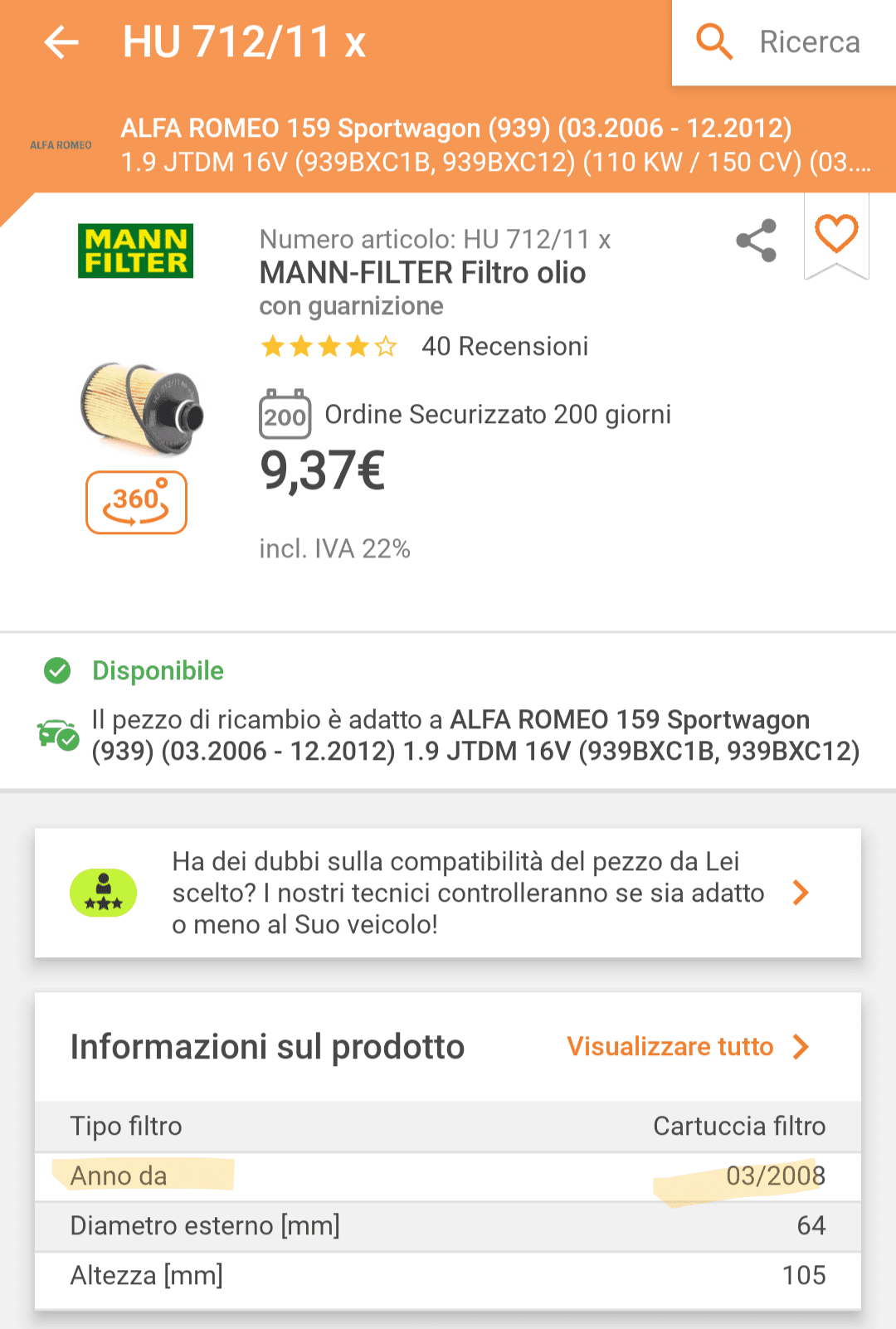
Task: Open the technician compatibility check card
Action: pyautogui.click(x=448, y=893)
